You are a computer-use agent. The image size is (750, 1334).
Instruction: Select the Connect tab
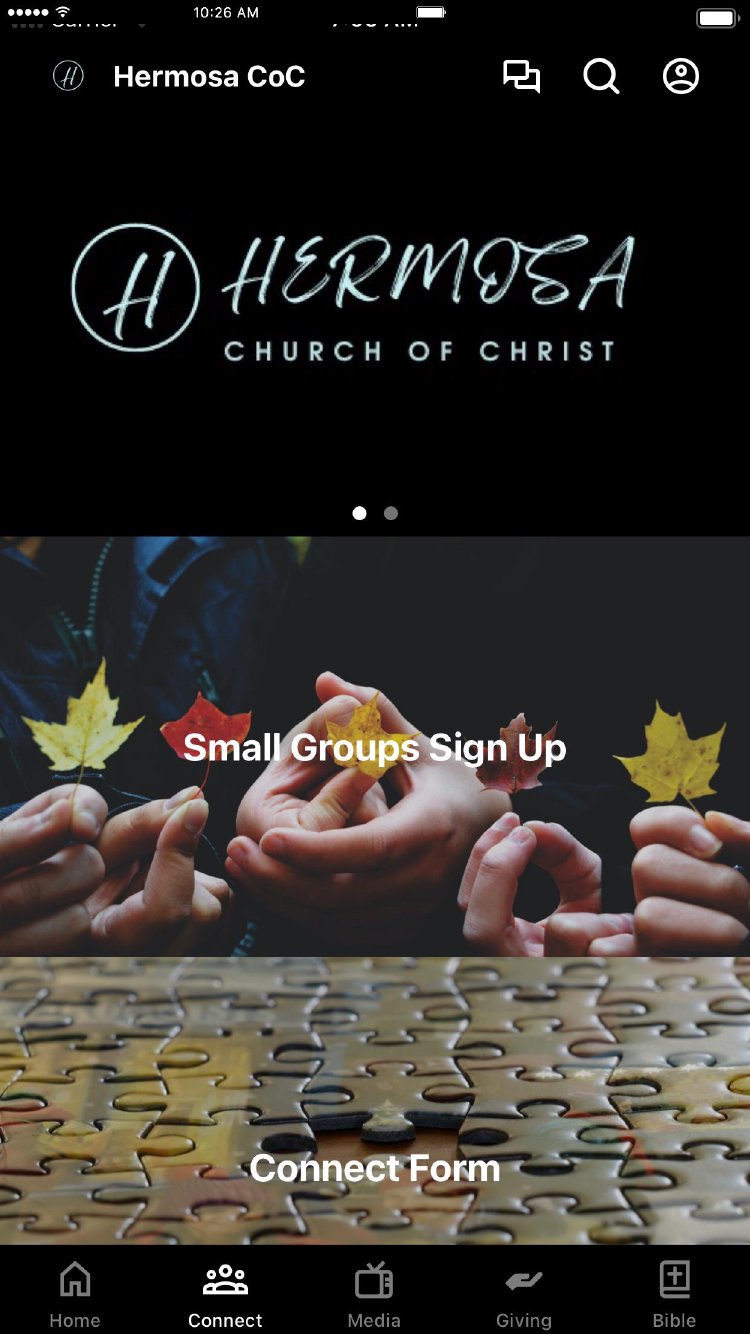coord(225,1294)
